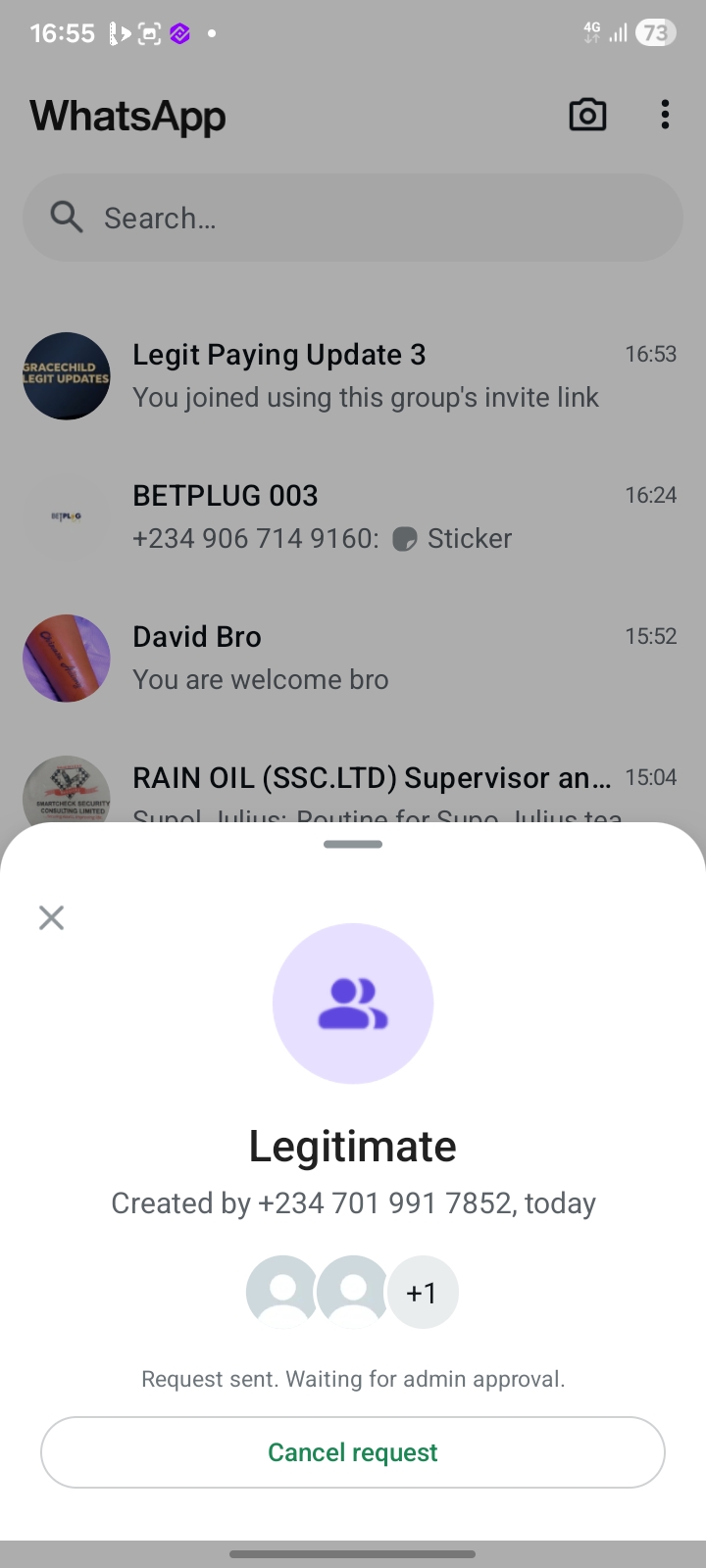Open the overflow menu

tap(665, 116)
